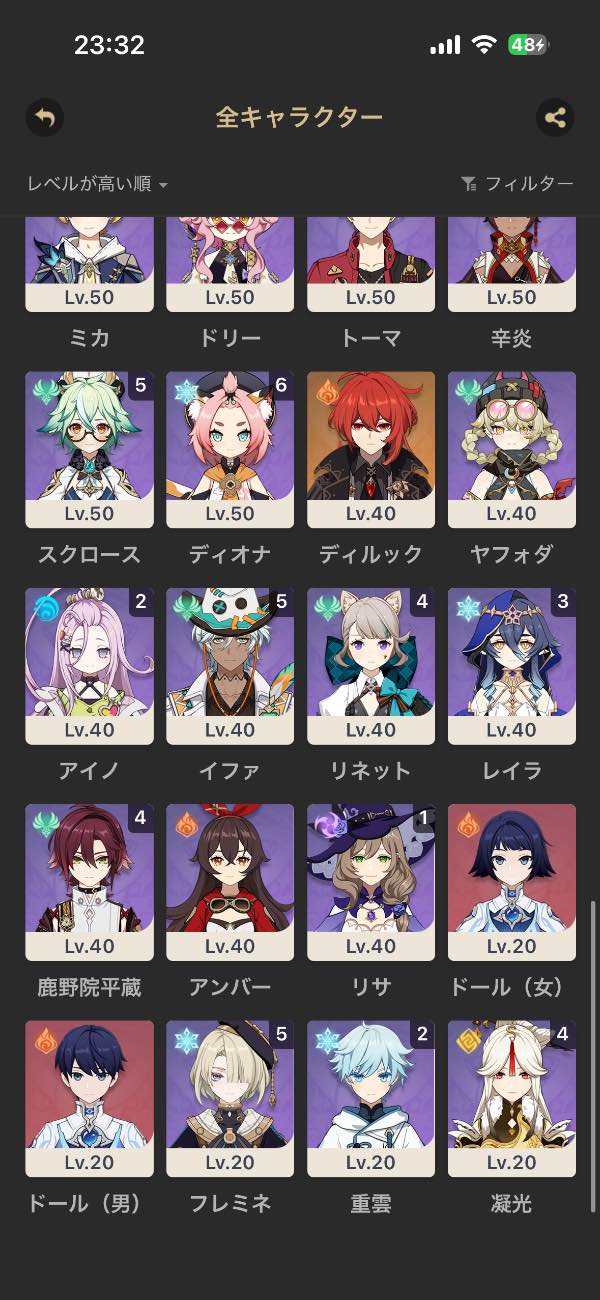Viewport: 600px width, 1300px height.
Task: Choose the アンバー character tile
Action: pos(230,882)
